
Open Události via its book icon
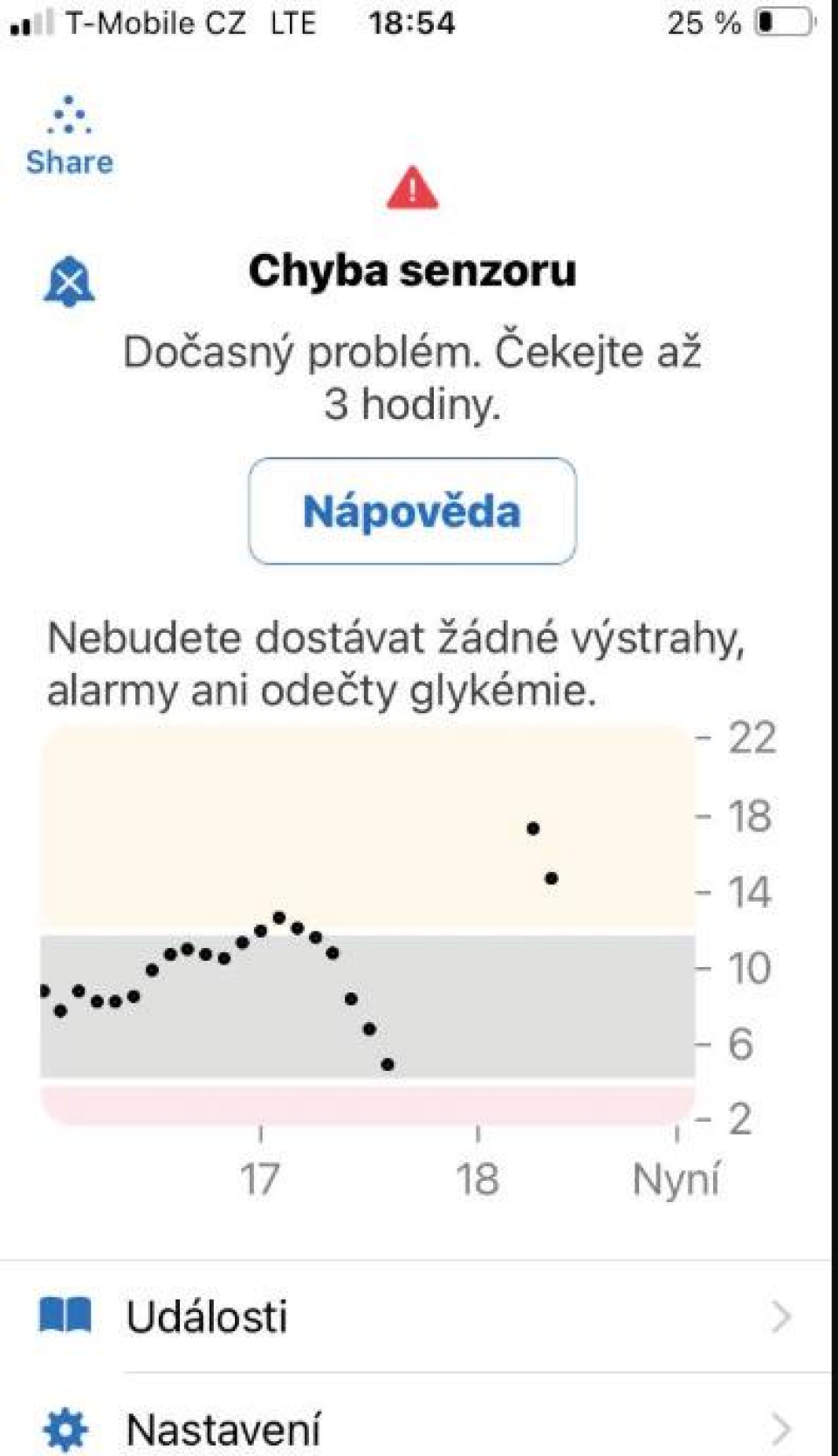(x=68, y=1316)
